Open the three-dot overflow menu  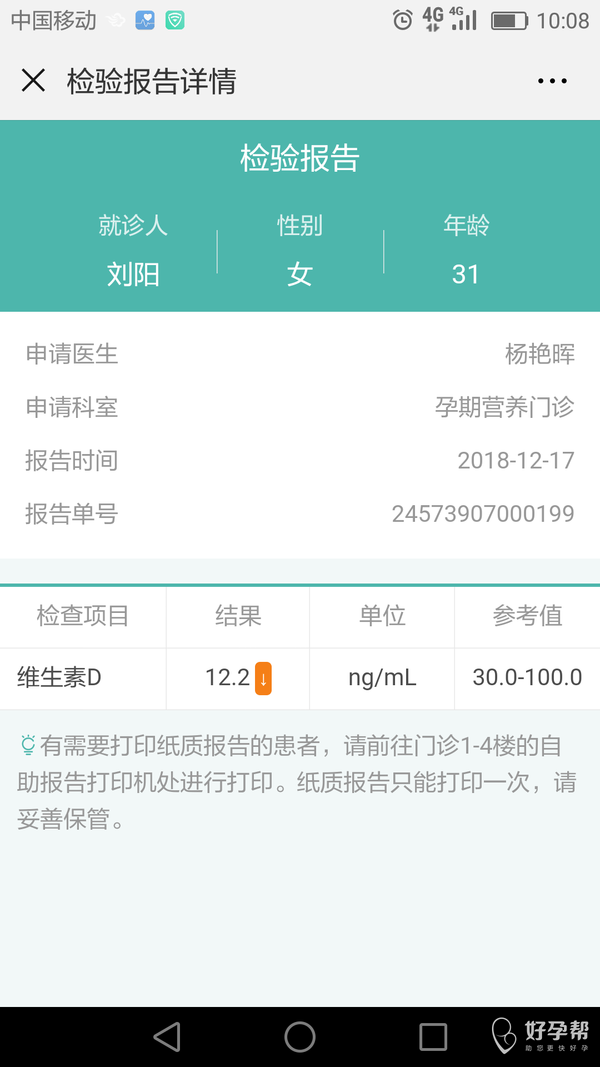pos(552,81)
